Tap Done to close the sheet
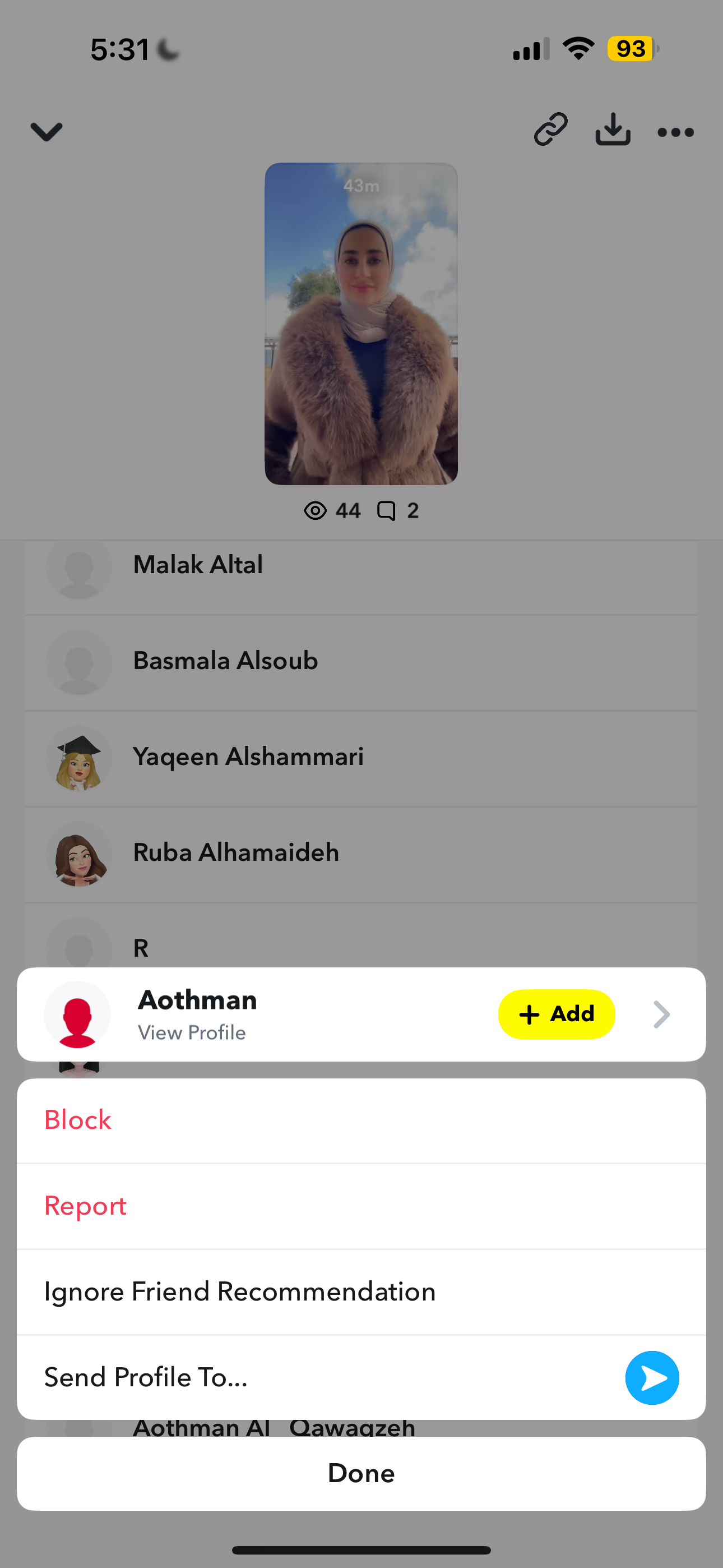 pos(361,1474)
